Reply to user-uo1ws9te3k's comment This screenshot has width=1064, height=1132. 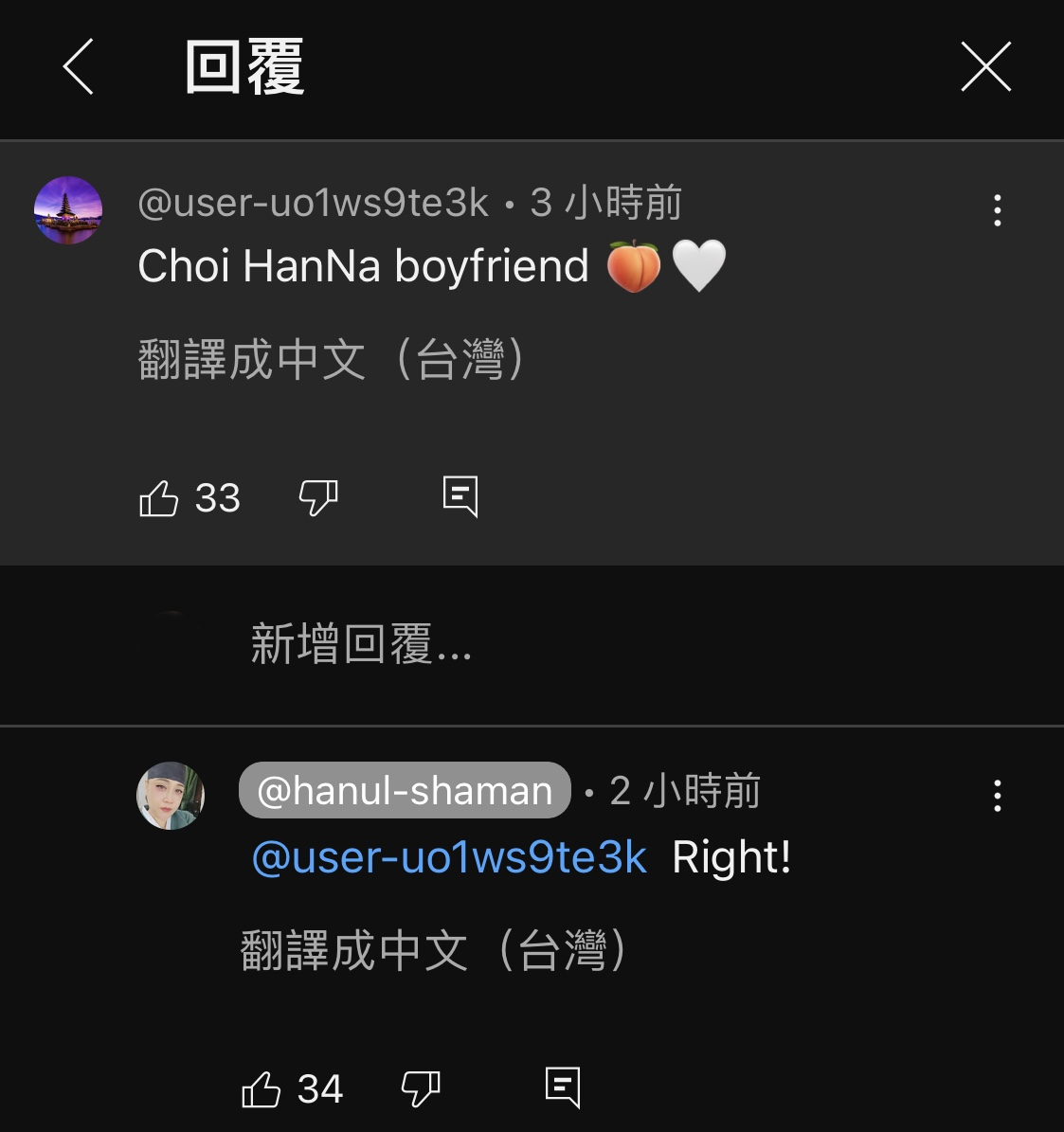click(x=460, y=496)
